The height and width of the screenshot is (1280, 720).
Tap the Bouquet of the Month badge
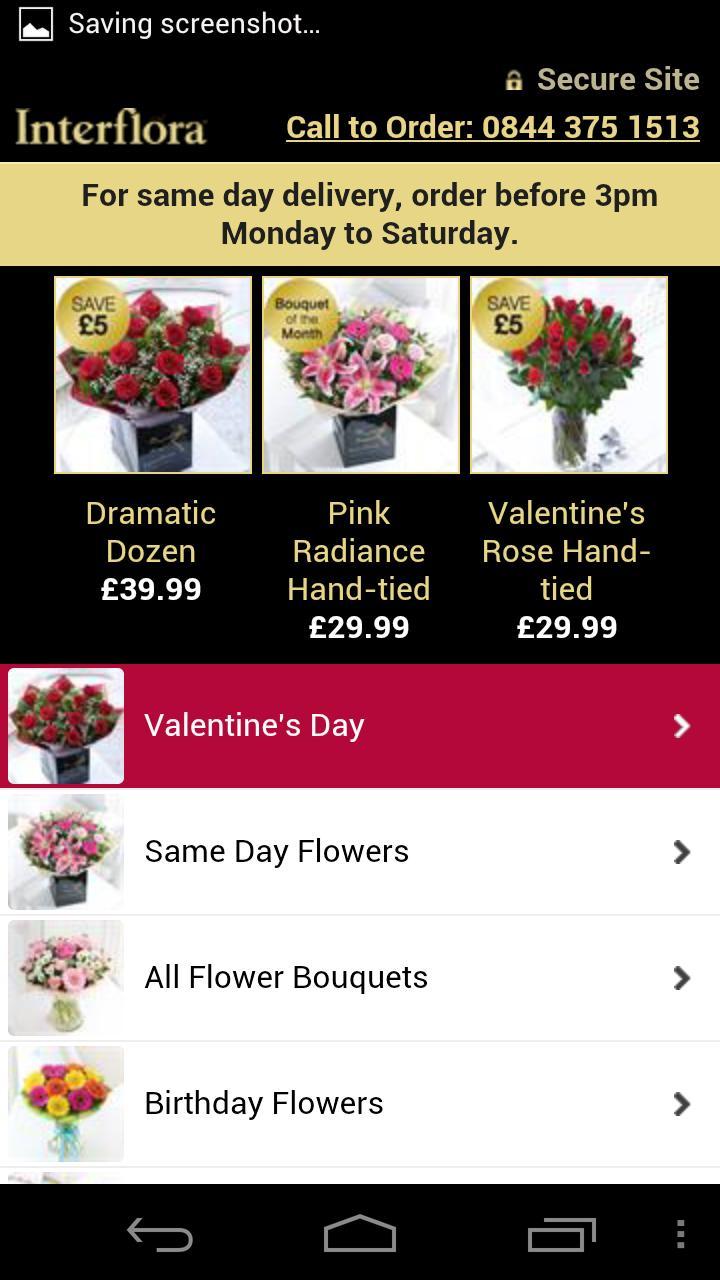coord(300,315)
